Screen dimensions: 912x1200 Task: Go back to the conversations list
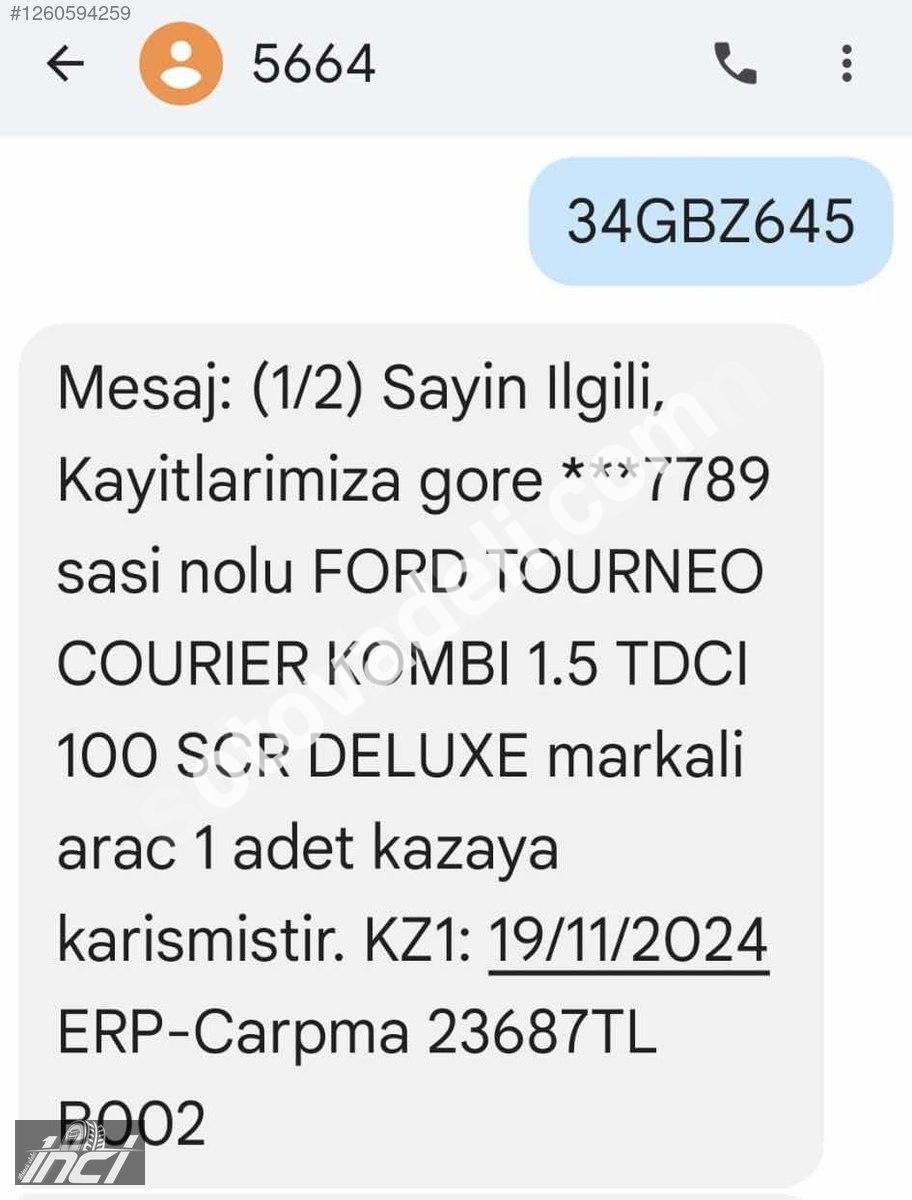(66, 66)
